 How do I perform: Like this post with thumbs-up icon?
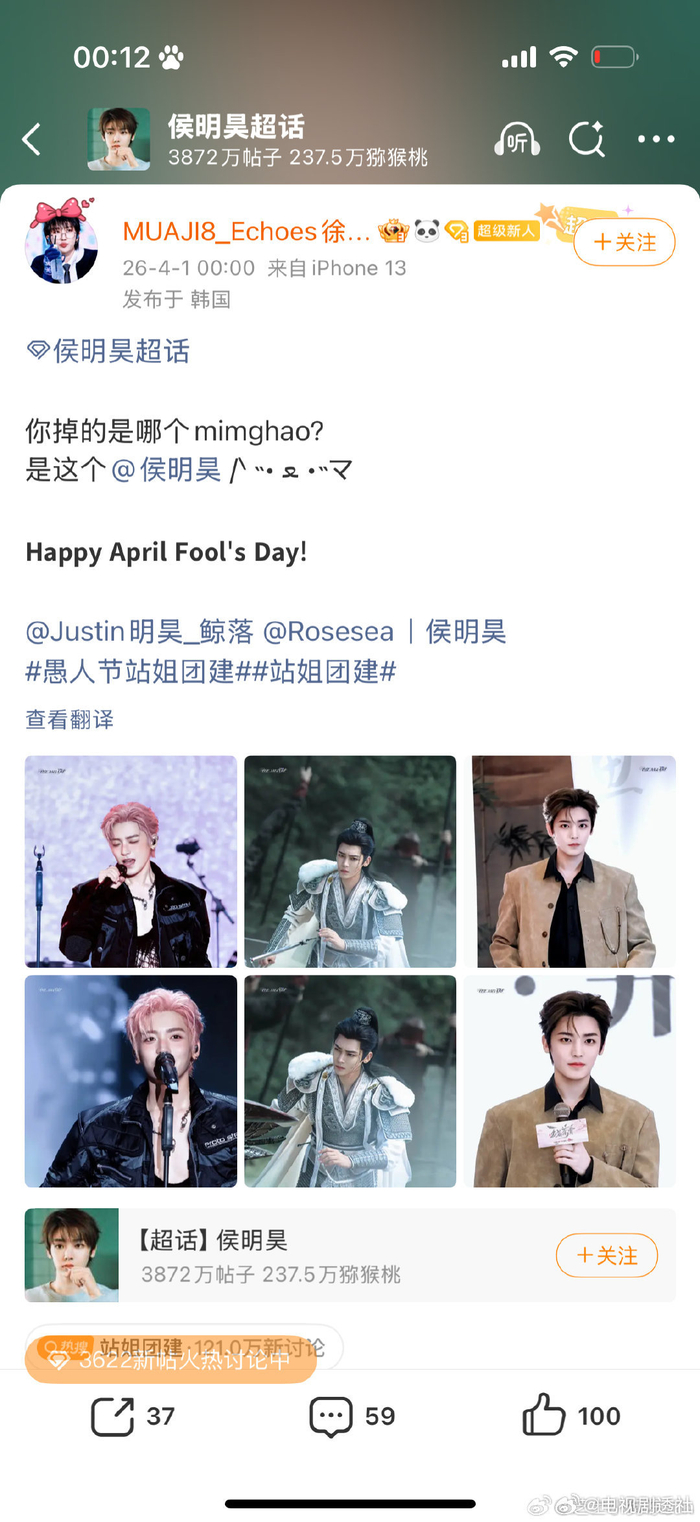click(571, 1416)
